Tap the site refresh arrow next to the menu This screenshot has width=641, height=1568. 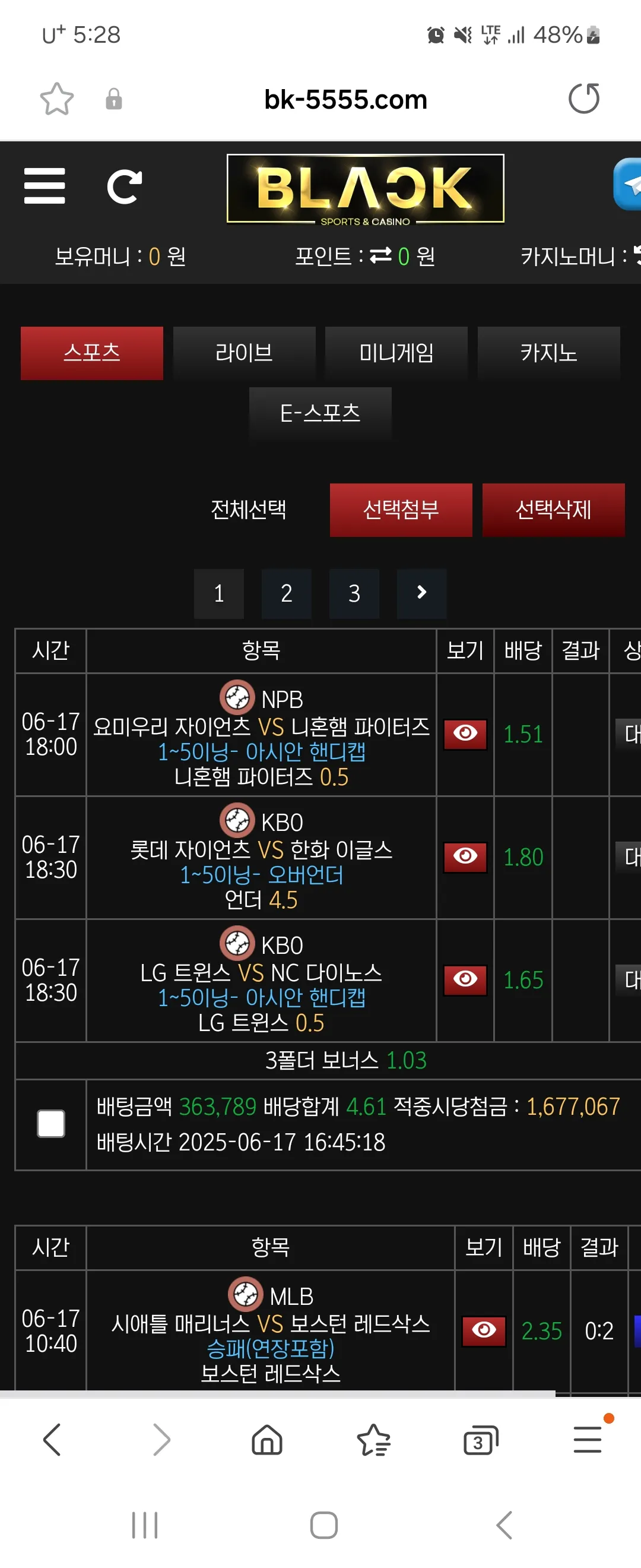click(x=125, y=186)
